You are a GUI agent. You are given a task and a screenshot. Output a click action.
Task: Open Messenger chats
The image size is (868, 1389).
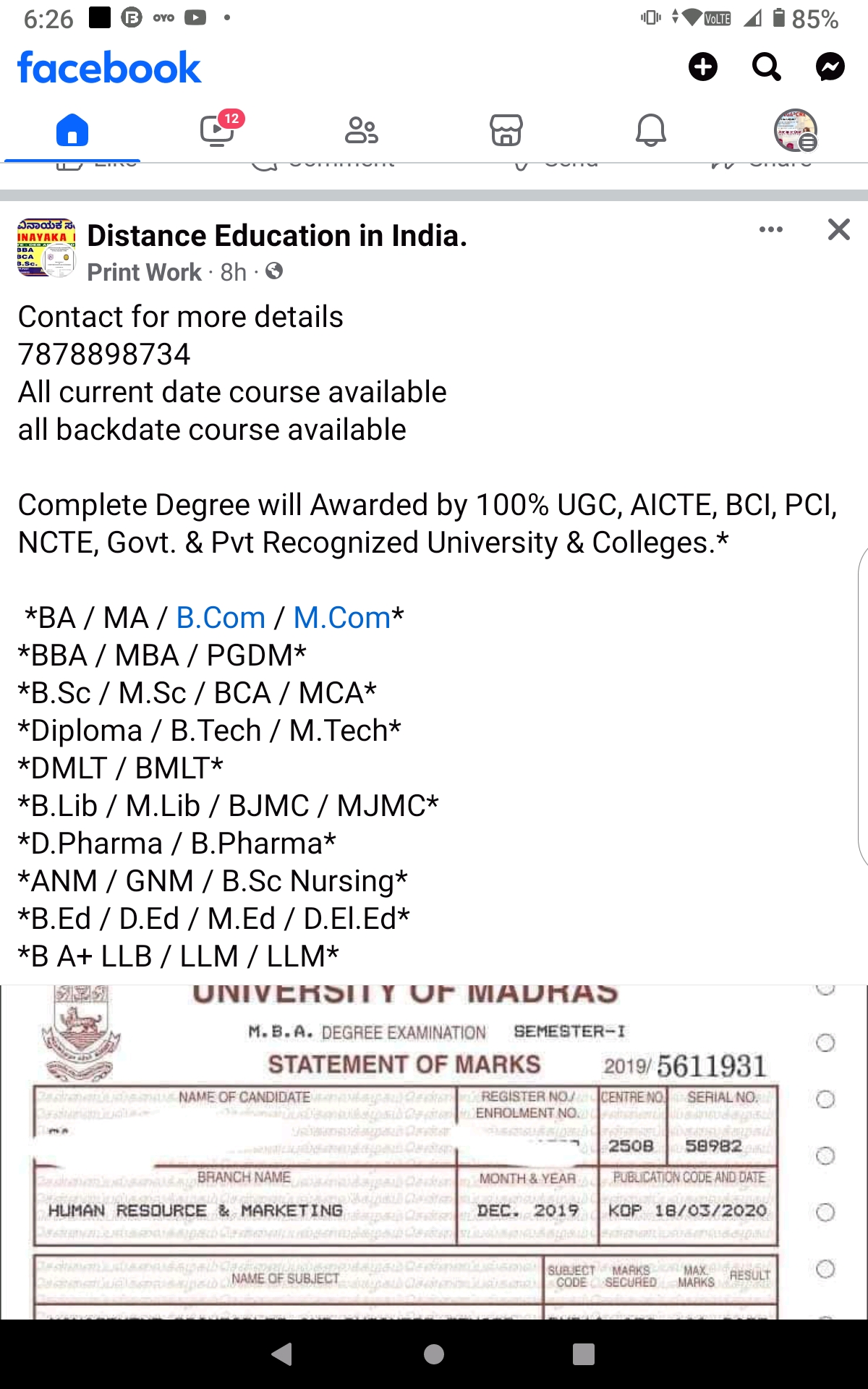point(830,67)
